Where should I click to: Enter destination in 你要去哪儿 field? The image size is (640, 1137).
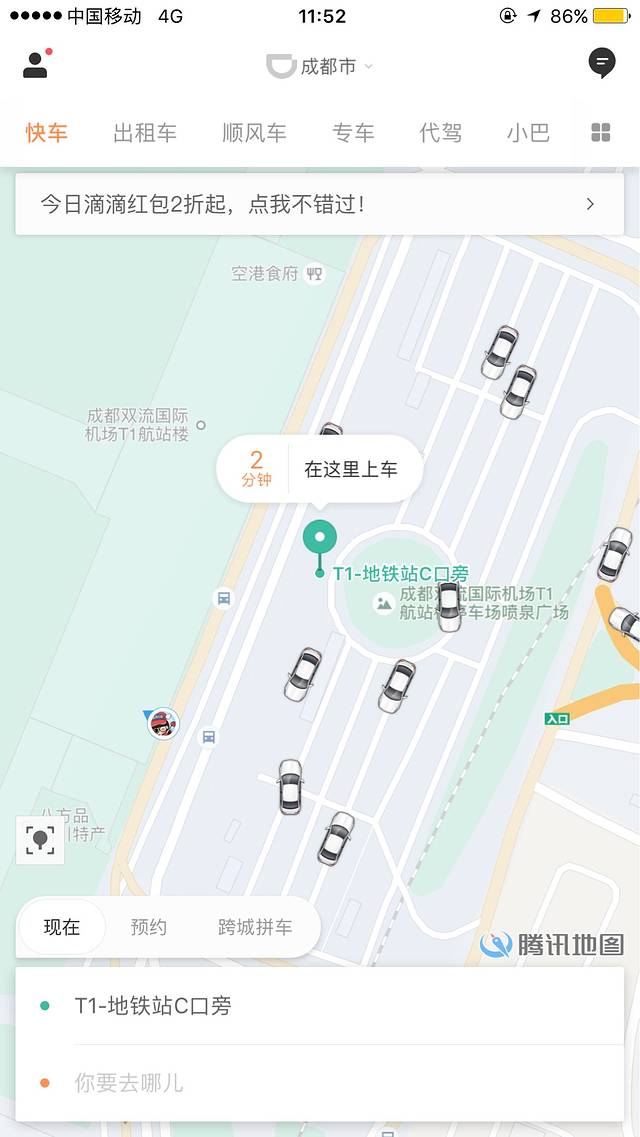(x=320, y=1082)
